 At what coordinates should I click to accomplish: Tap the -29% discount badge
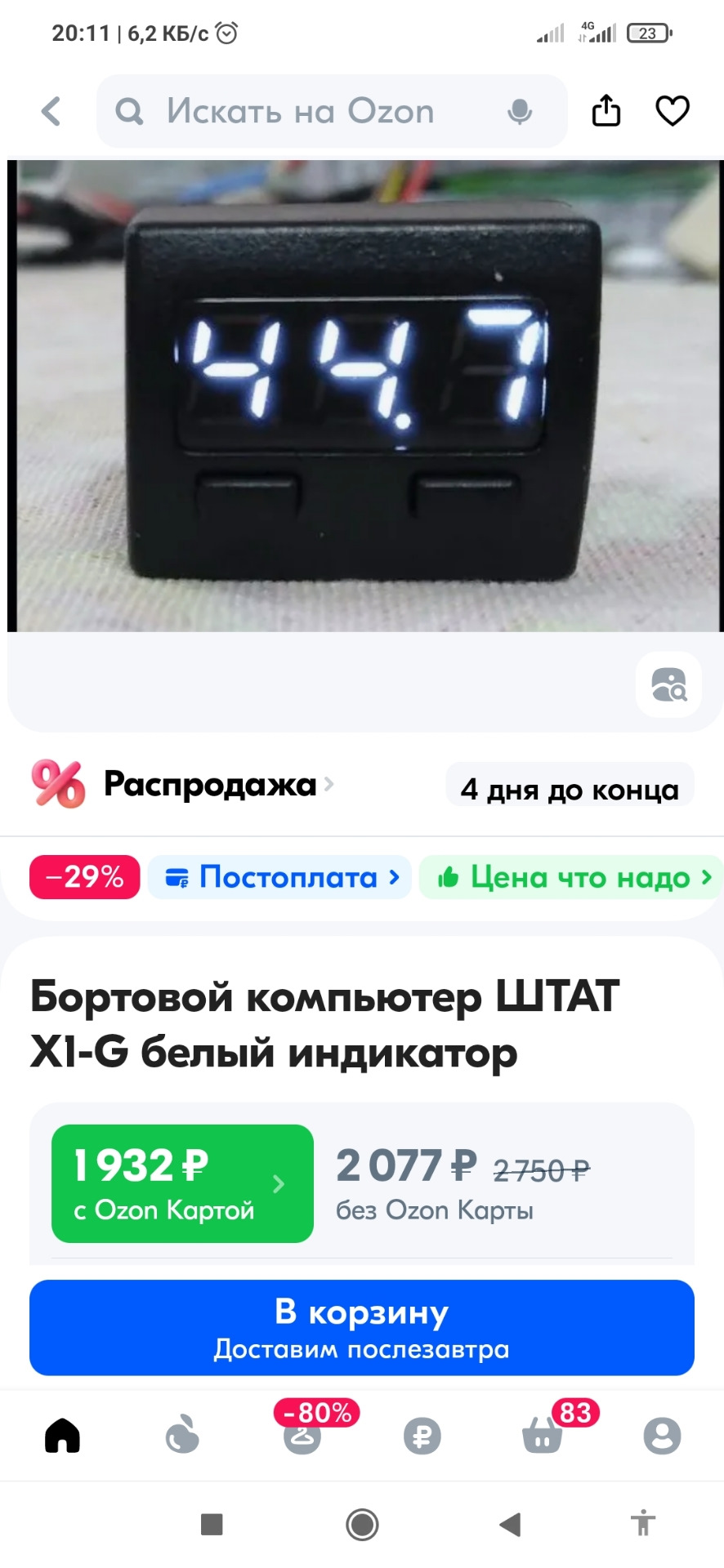84,877
